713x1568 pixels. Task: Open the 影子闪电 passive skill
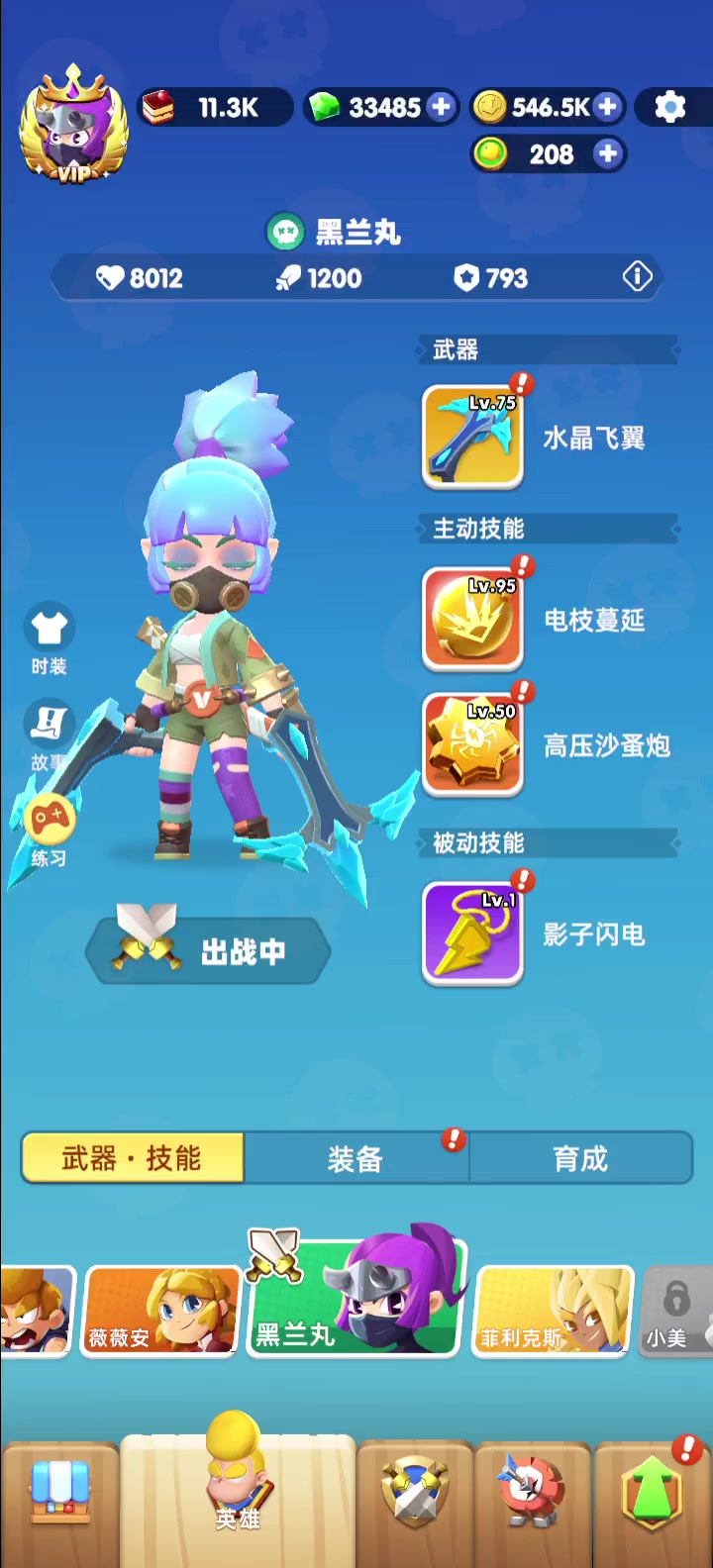pyautogui.click(x=473, y=933)
